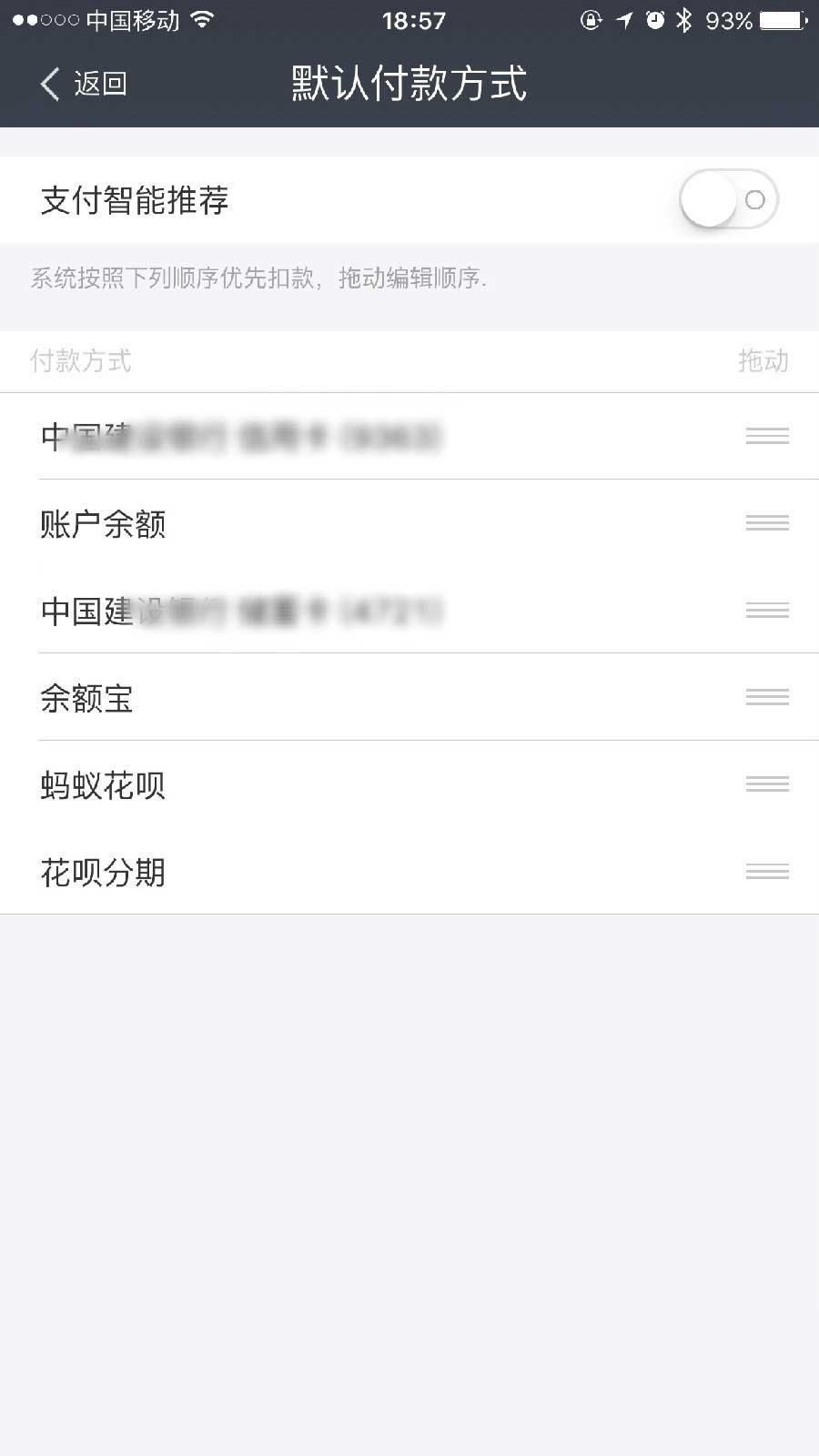Tap the alarm clock icon in the status bar
Image resolution: width=819 pixels, height=1456 pixels.
[657, 18]
